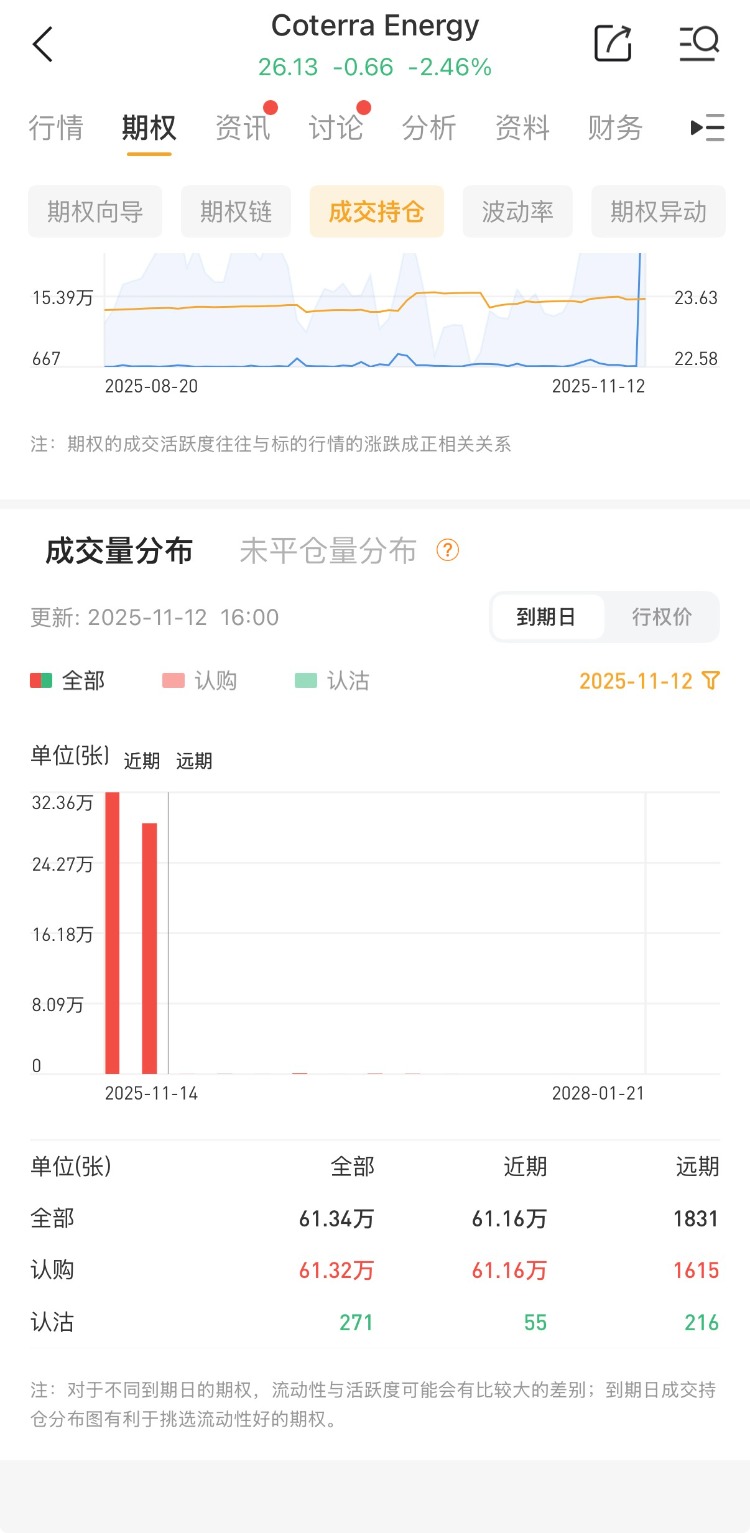Switch to the 资料 tab
This screenshot has height=1533, width=750.
522,128
